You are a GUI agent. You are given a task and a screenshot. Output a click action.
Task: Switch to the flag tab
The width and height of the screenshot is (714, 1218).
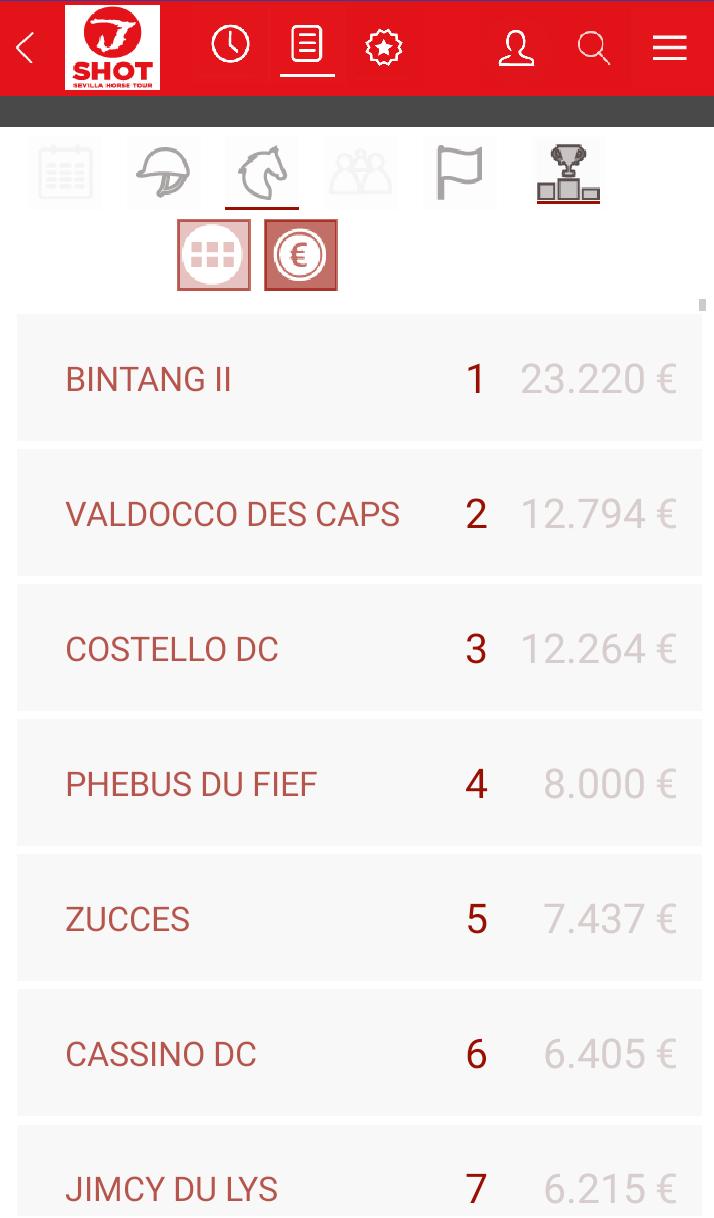(459, 173)
